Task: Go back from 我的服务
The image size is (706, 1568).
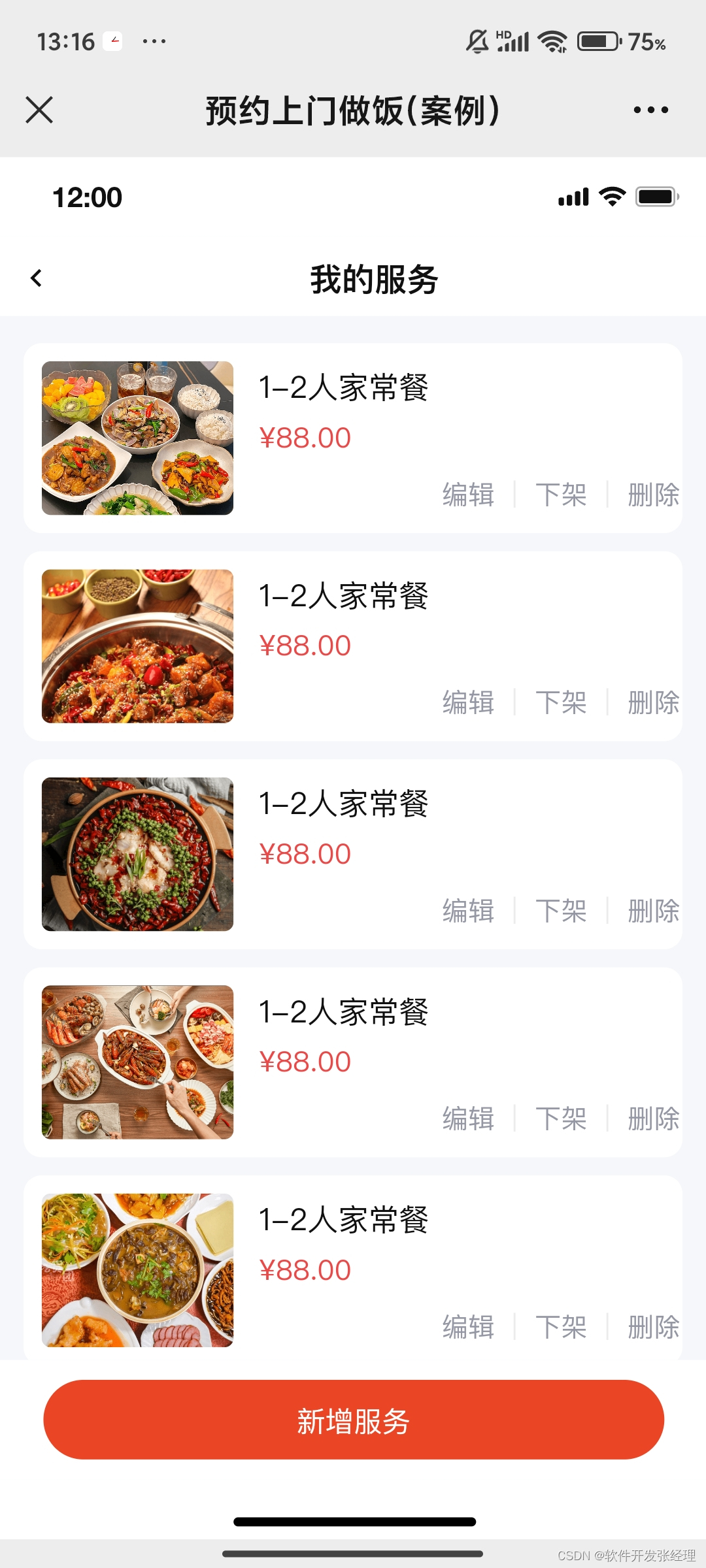Action: click(37, 278)
